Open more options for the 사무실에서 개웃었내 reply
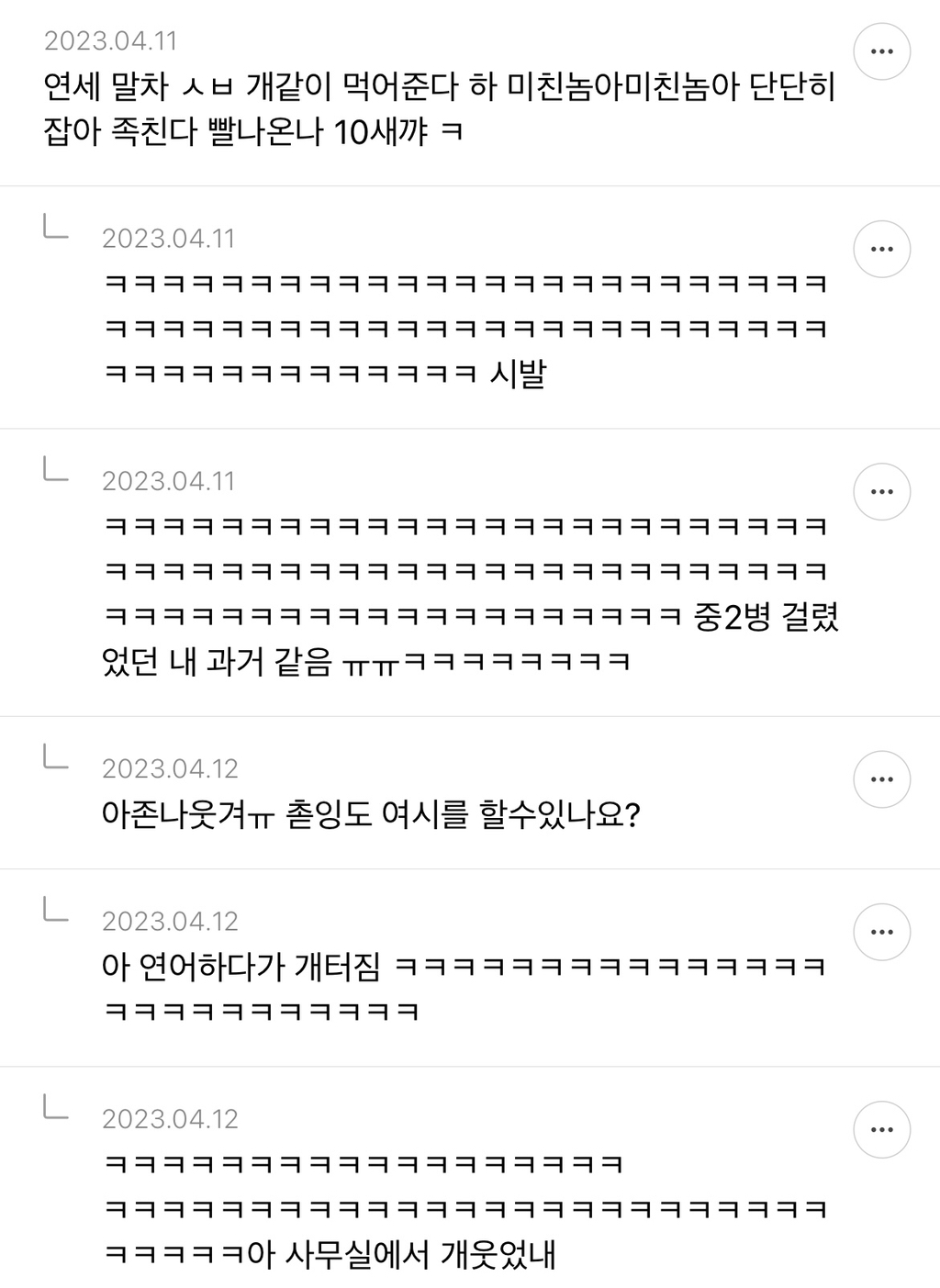Screen dimensions: 940x1288 [x=881, y=1129]
